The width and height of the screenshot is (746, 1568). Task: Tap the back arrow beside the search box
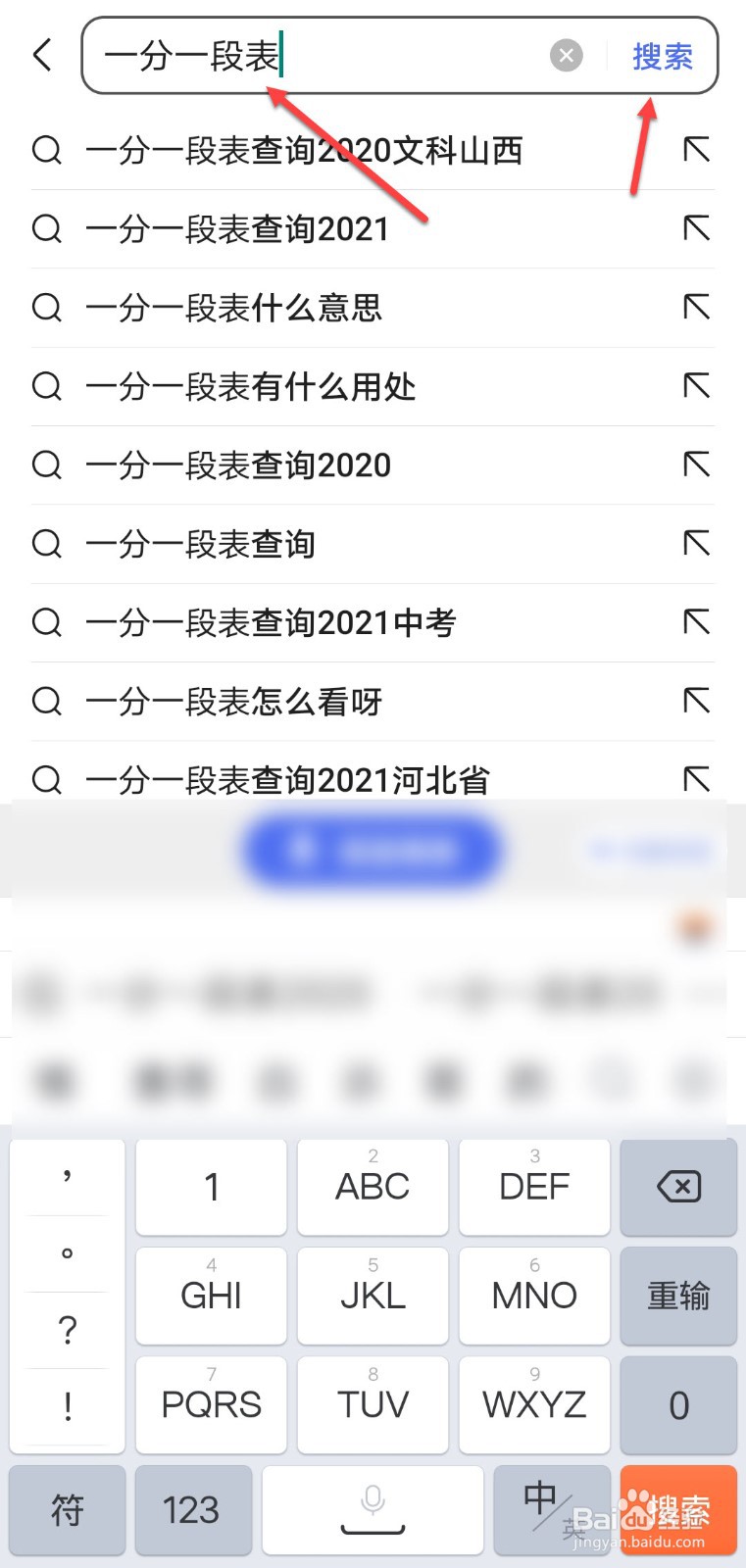[41, 55]
